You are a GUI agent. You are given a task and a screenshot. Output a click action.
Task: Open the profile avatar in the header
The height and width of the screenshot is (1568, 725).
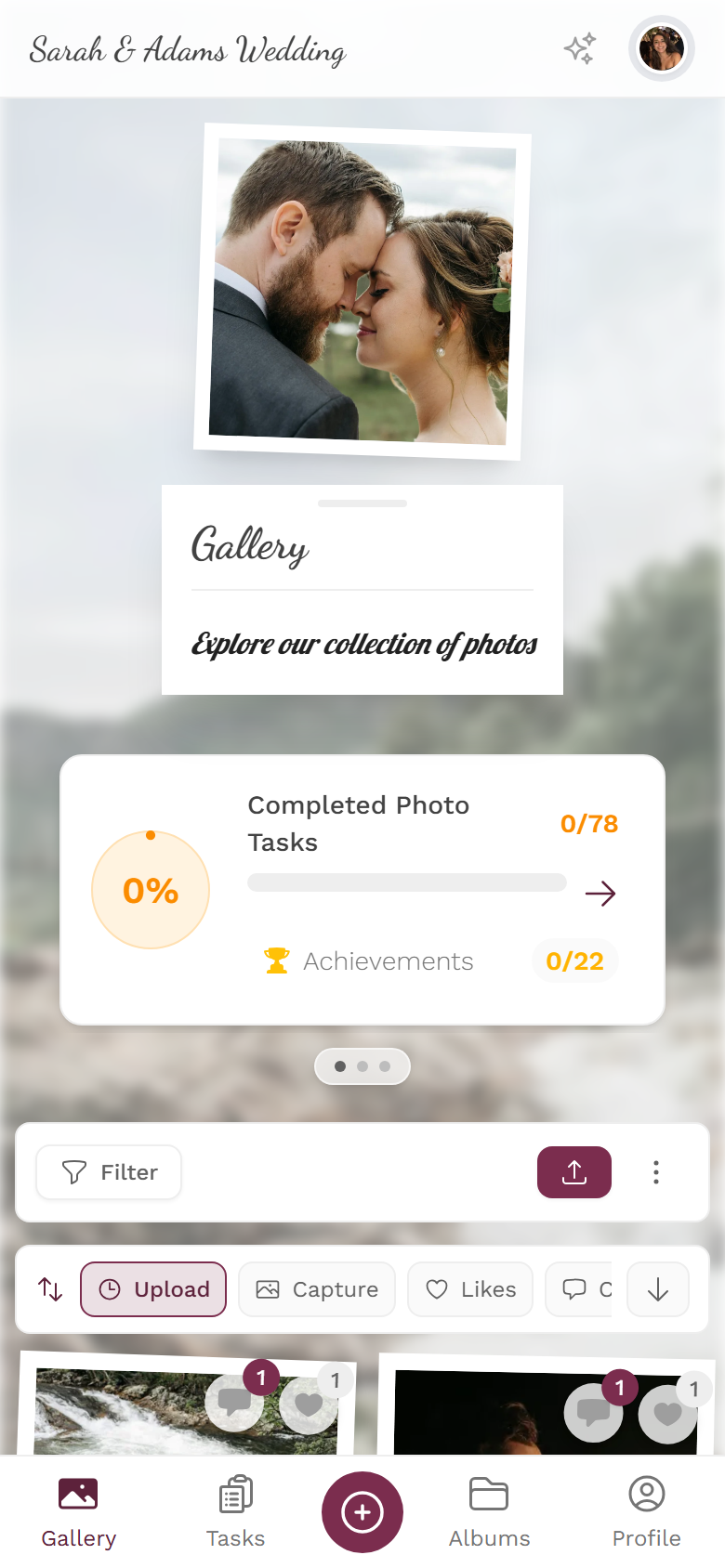click(x=662, y=48)
